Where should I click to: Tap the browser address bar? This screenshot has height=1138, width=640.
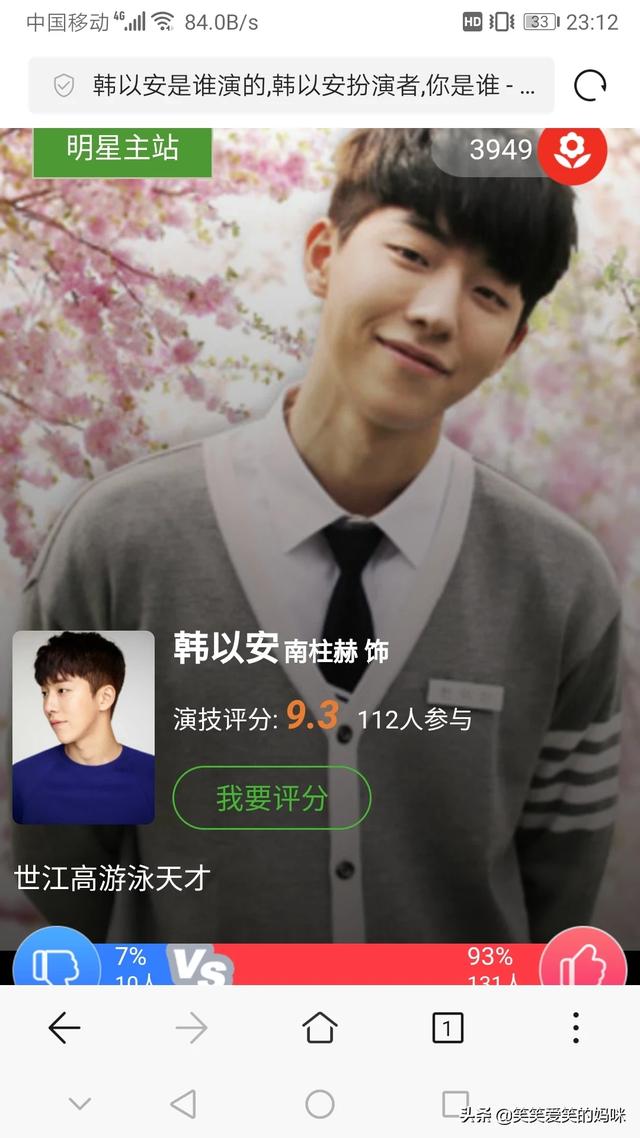(x=300, y=86)
